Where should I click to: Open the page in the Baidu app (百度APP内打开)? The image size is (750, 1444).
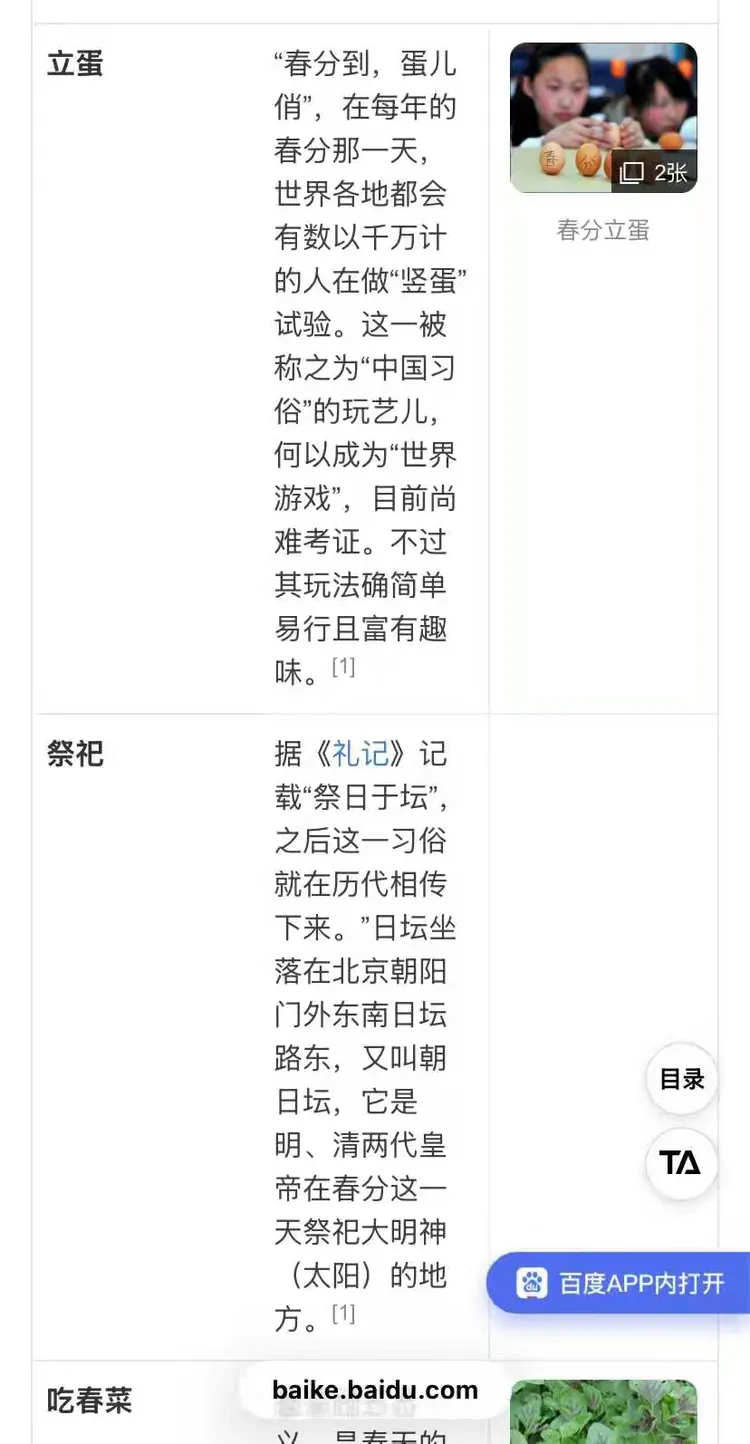620,1283
